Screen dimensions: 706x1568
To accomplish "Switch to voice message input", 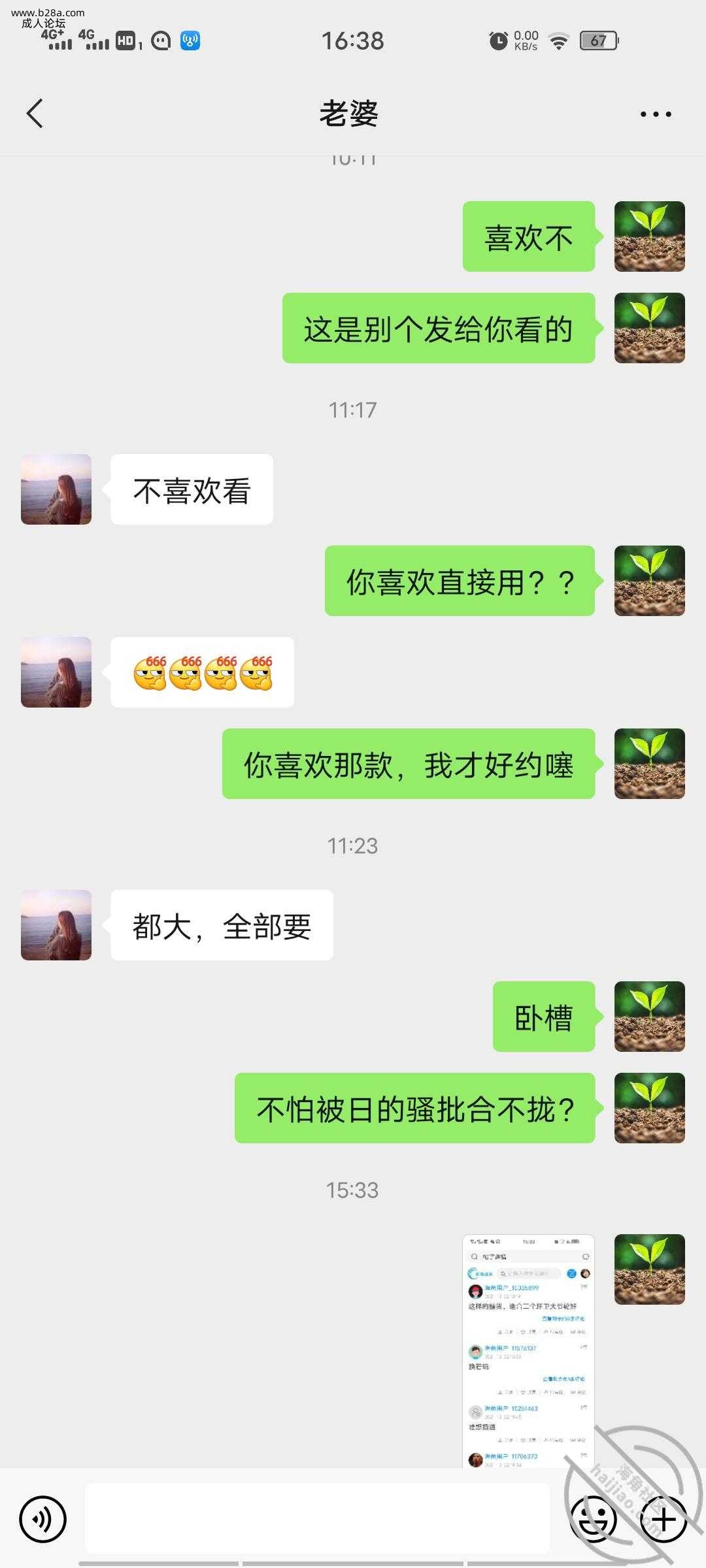I will (x=43, y=1519).
